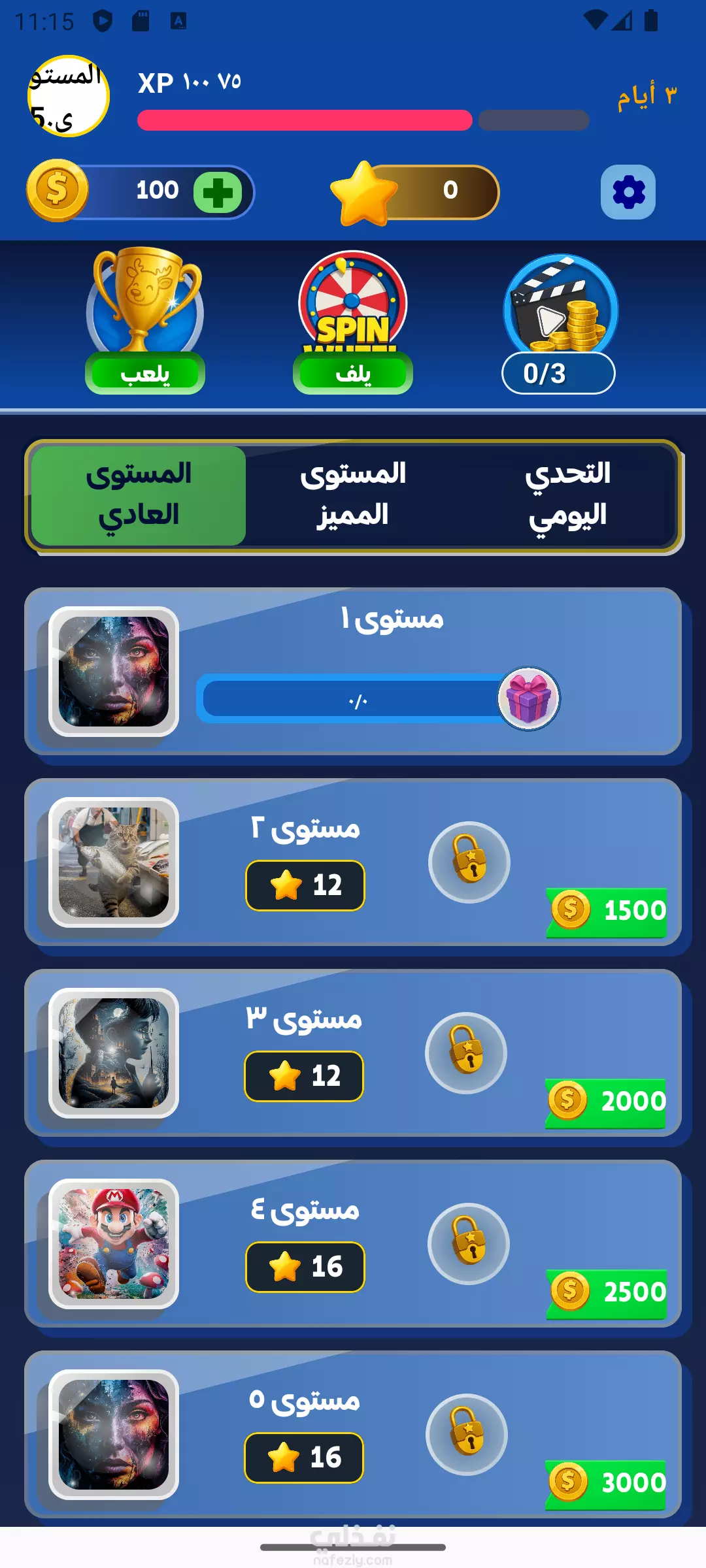Add more coins with the green plus
The width and height of the screenshot is (706, 1568).
point(218,192)
